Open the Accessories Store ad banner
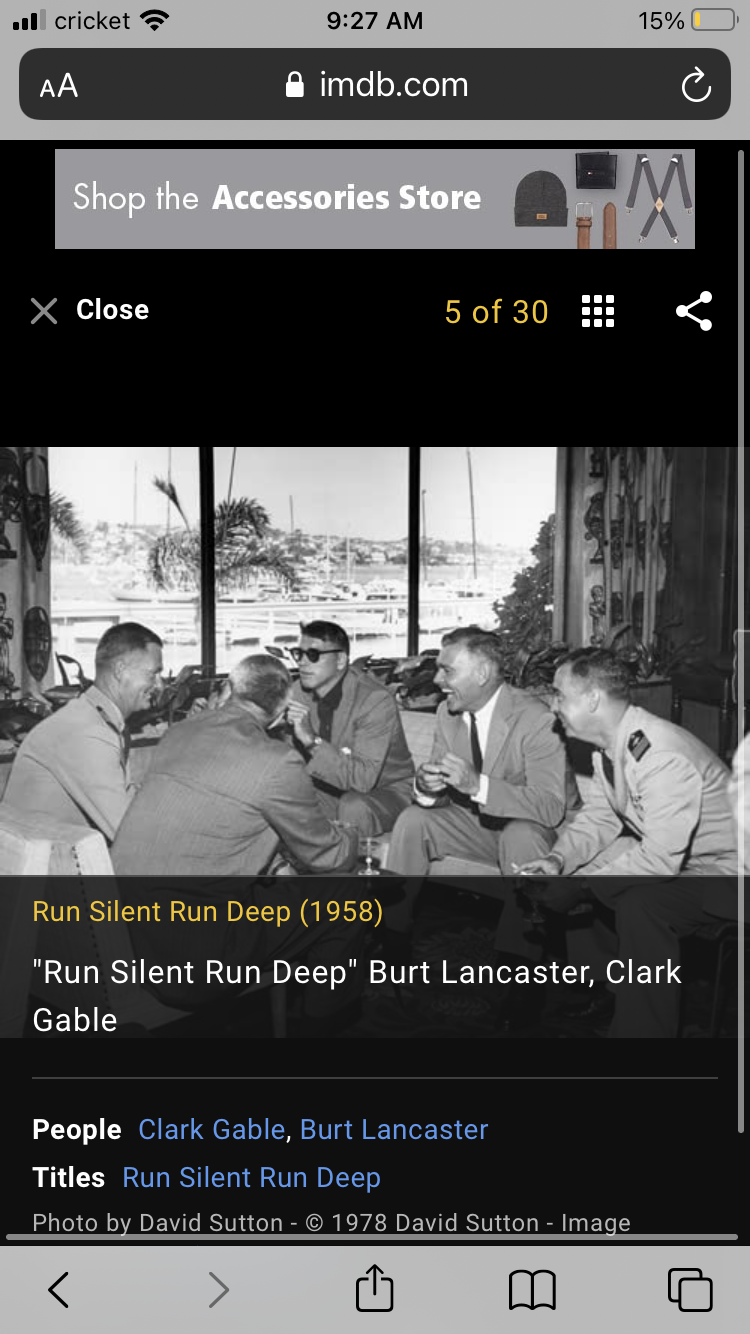Screen dimensions: 750x1334 pos(375,199)
